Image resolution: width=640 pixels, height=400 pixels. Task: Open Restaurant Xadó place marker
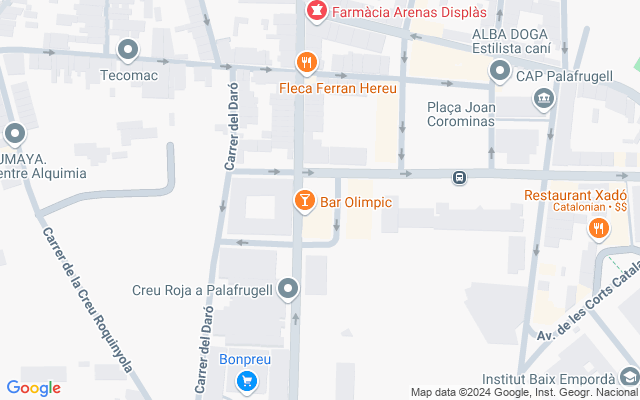coord(598,229)
